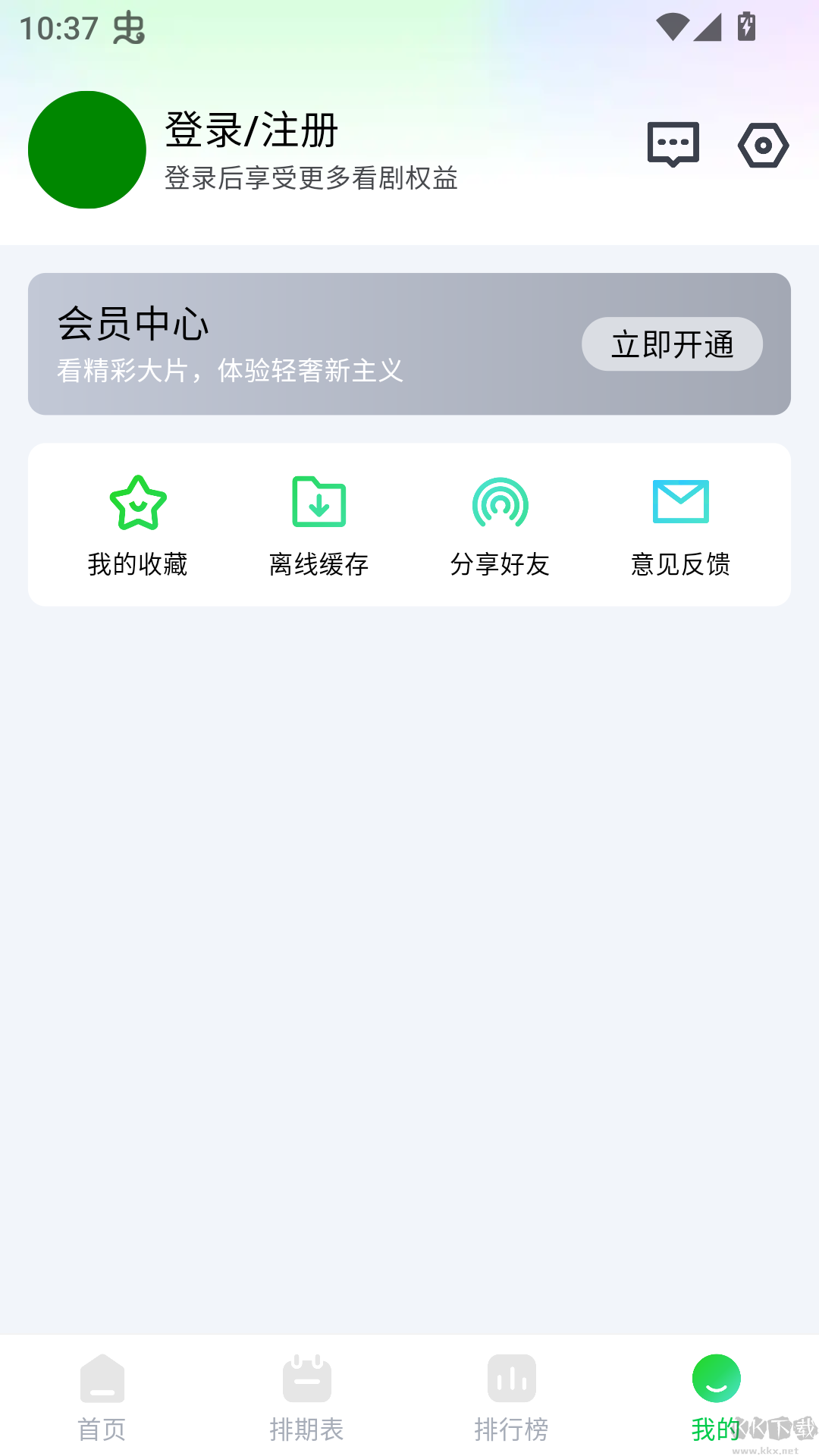The image size is (819, 1456).
Task: Tap 立即开通 to activate membership
Action: [x=672, y=344]
